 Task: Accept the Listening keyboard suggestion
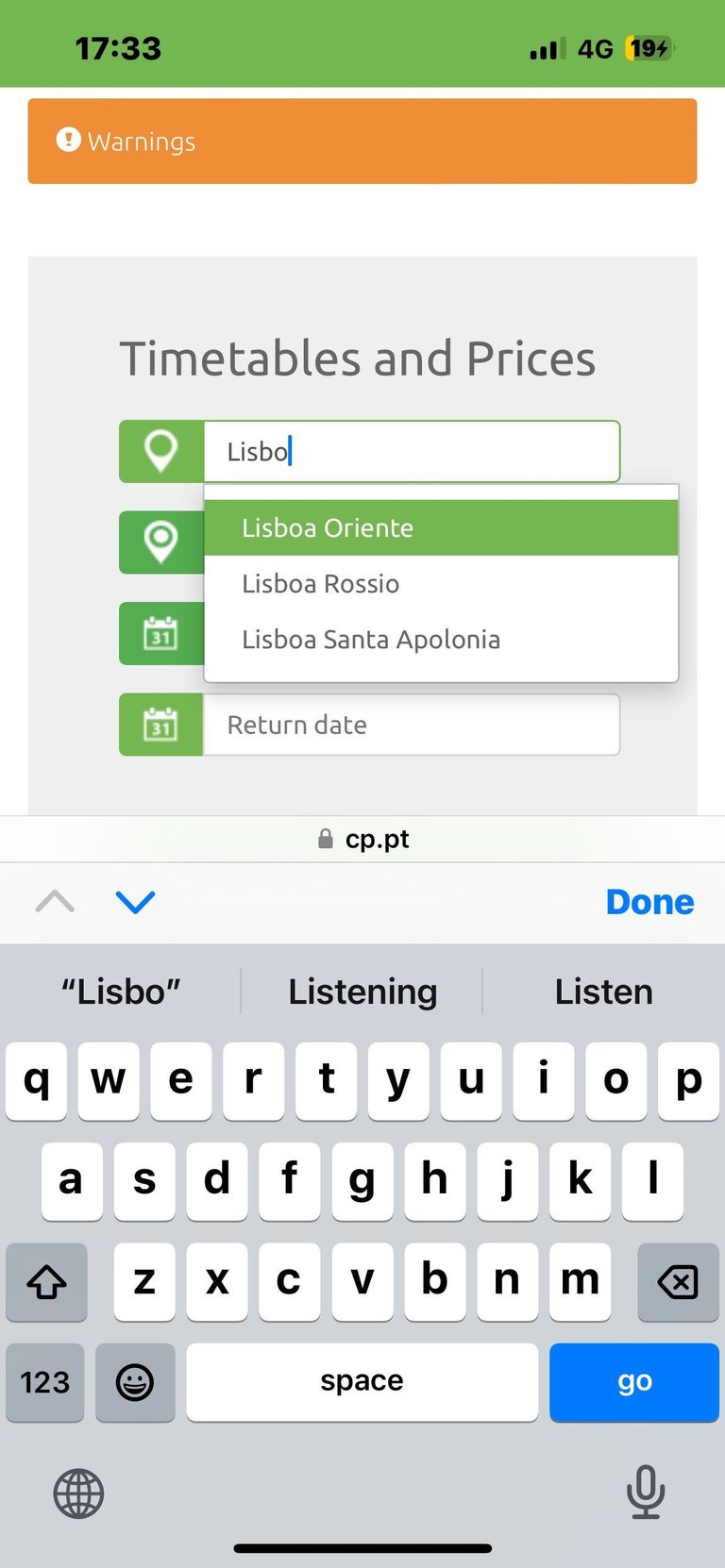(362, 992)
